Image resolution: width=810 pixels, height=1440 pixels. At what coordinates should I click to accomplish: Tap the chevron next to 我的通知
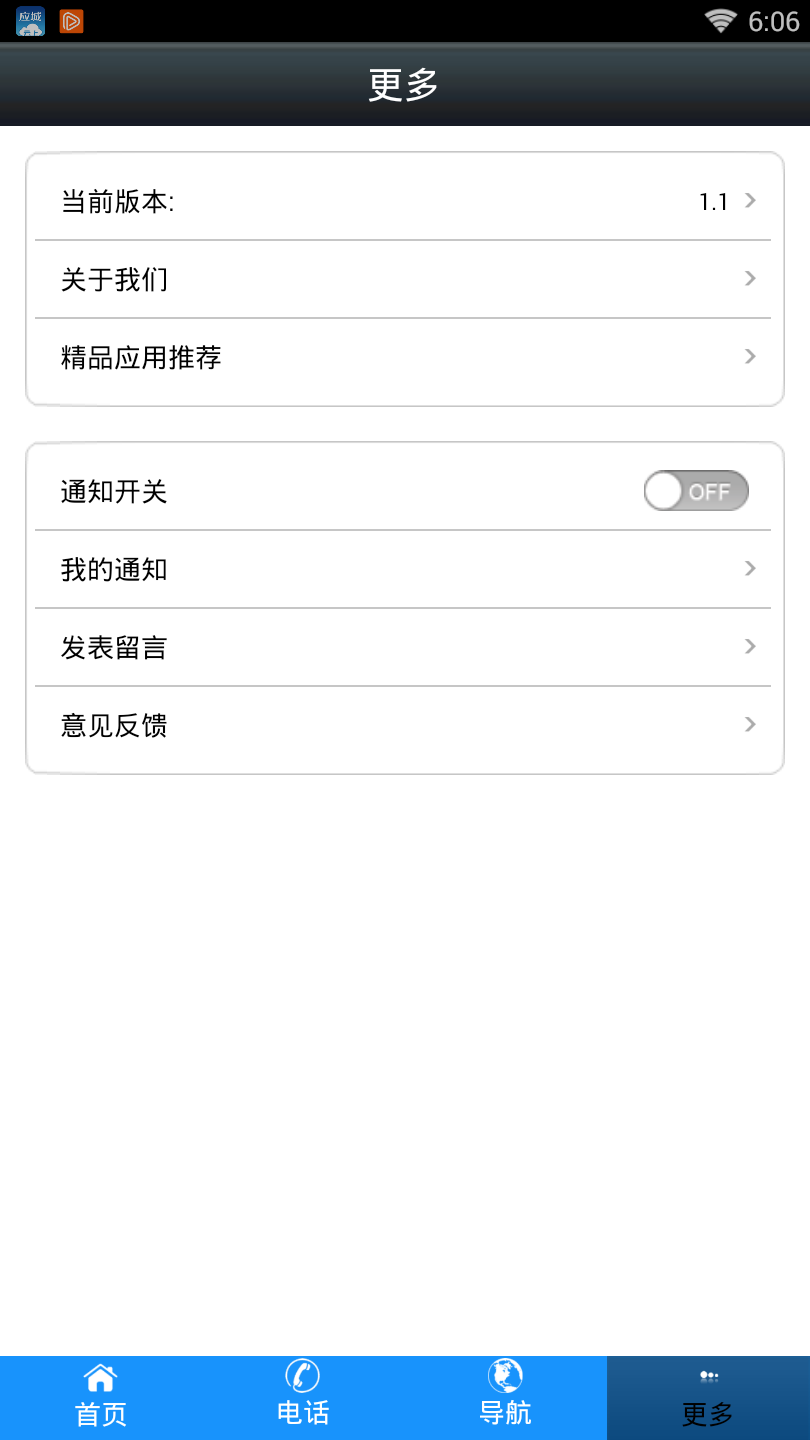[749, 569]
